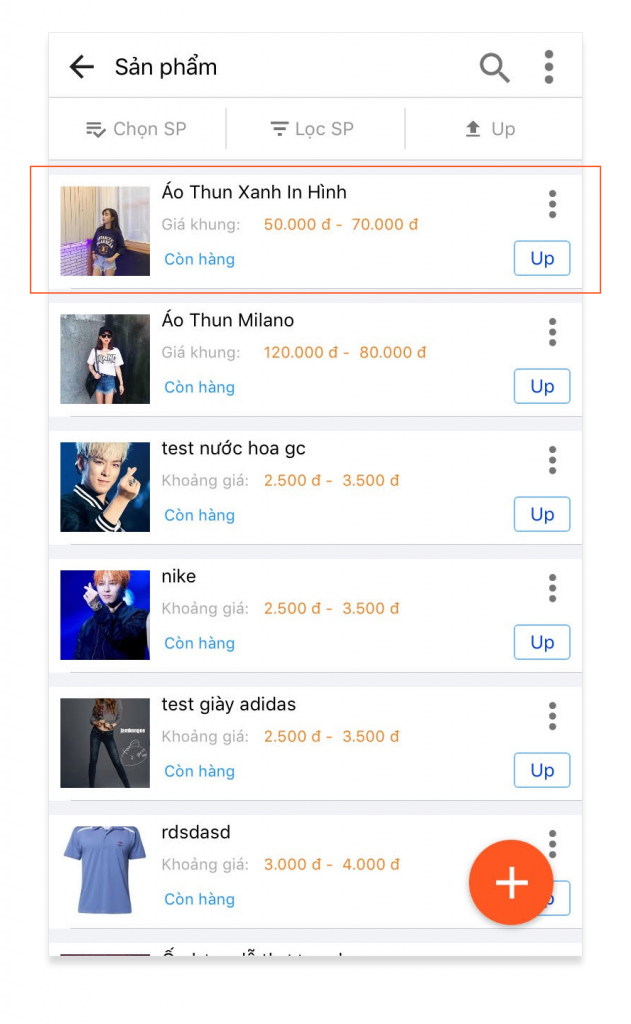Open the nike product
This screenshot has height=1024, width=631.
pyautogui.click(x=179, y=577)
